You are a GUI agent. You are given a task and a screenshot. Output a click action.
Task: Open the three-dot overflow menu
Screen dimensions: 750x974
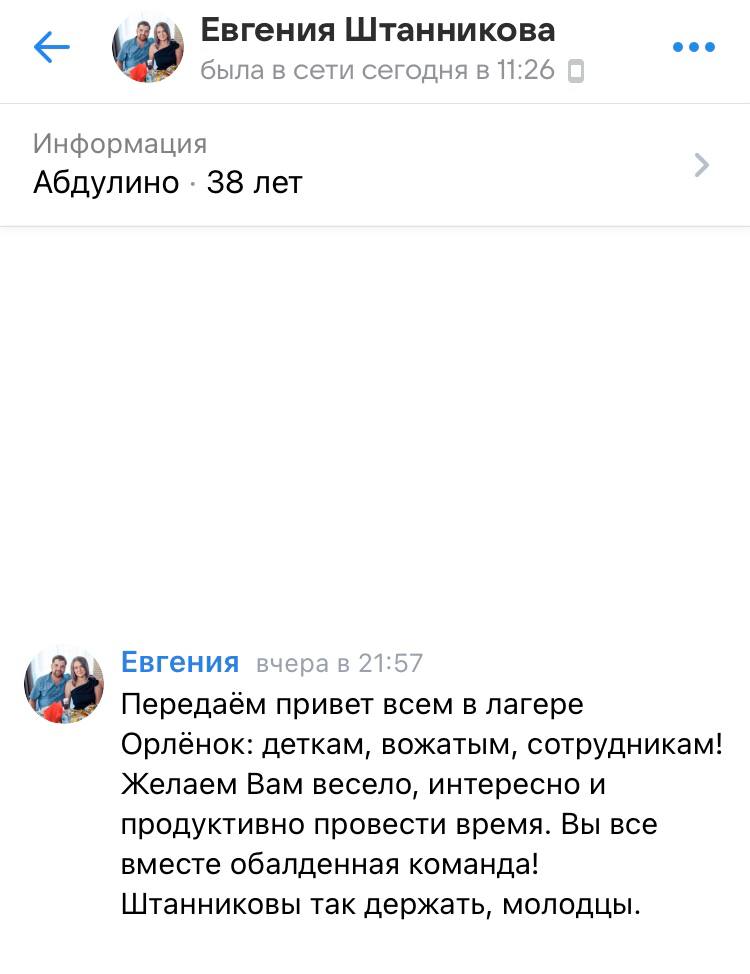693,47
